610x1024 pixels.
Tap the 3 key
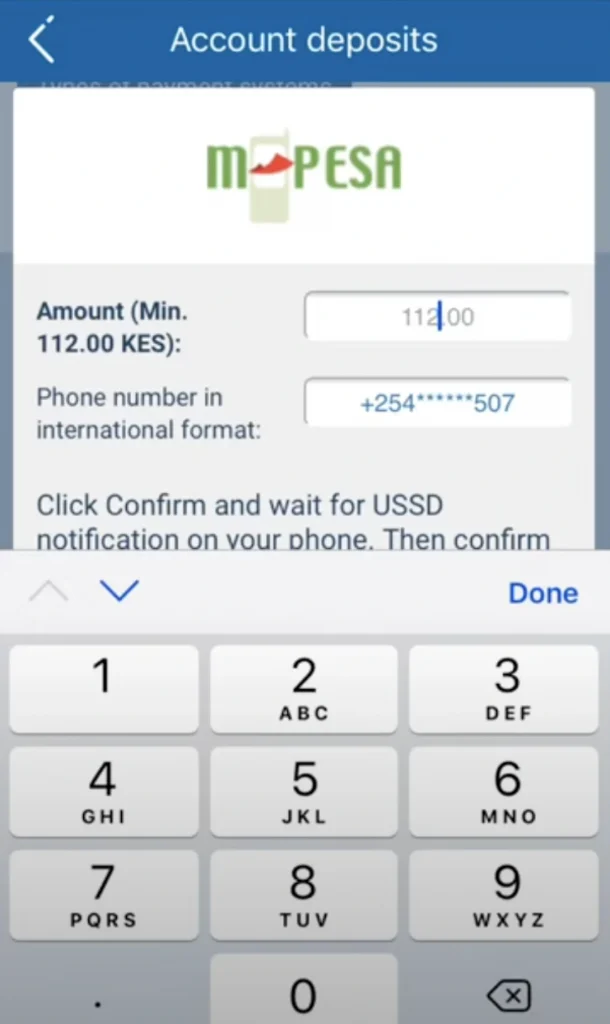pyautogui.click(x=507, y=688)
